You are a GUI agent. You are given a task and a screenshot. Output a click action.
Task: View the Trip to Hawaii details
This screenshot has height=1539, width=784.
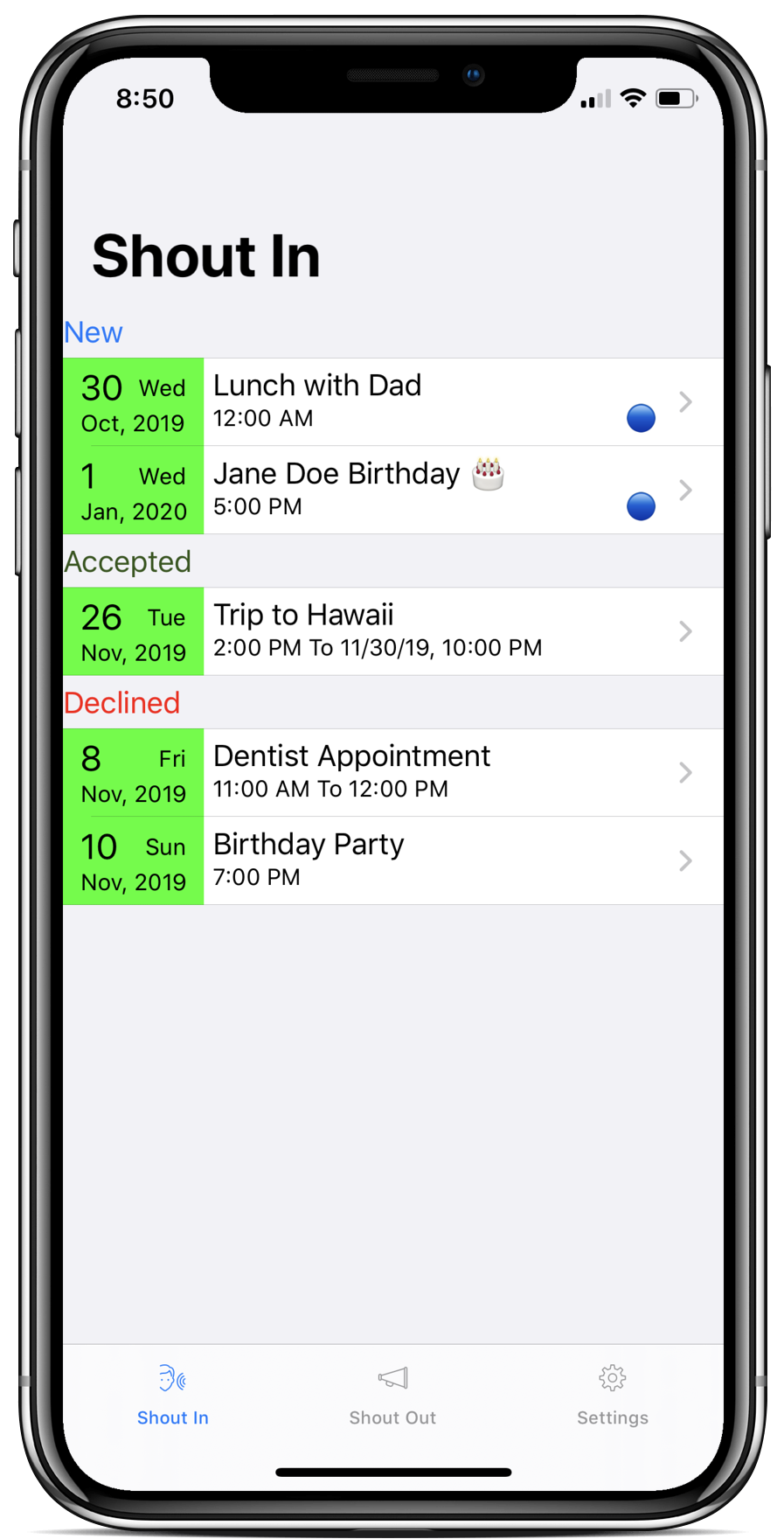(393, 631)
